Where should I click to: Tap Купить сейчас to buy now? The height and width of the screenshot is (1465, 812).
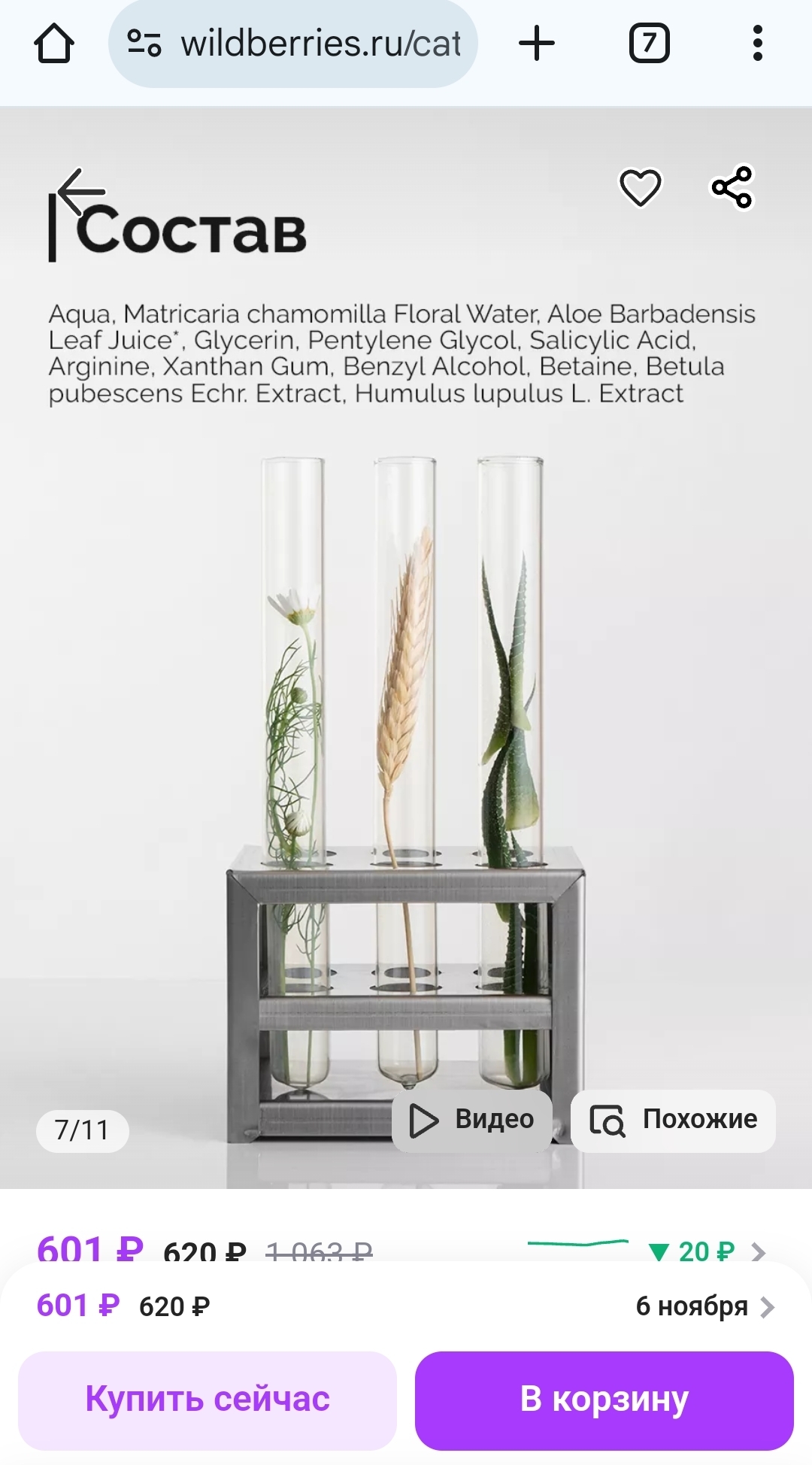pyautogui.click(x=208, y=1400)
